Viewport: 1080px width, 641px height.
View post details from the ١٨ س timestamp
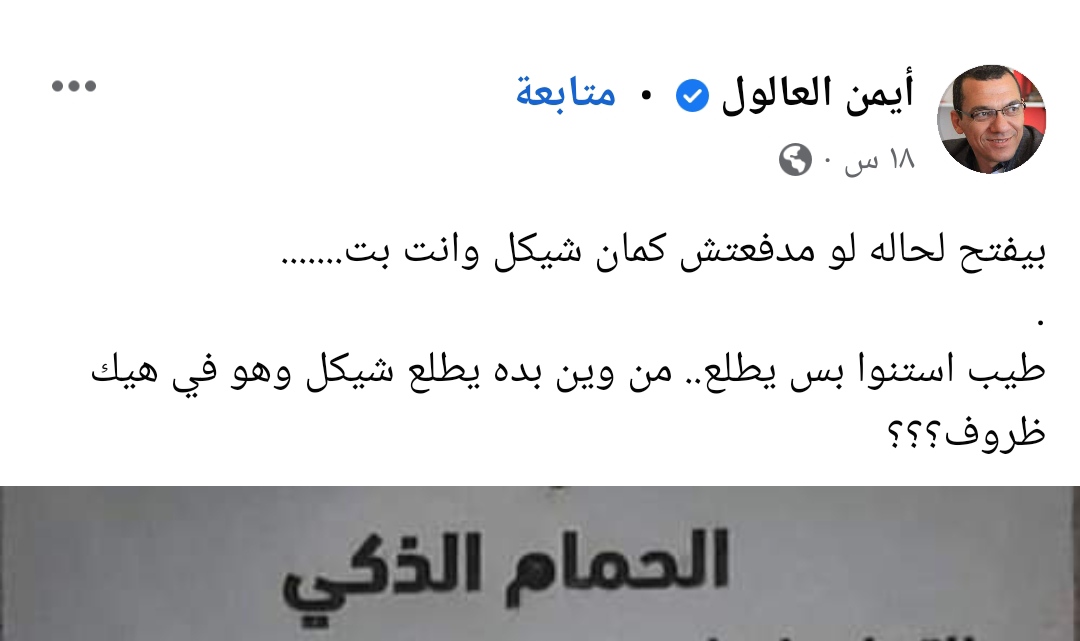coord(880,160)
